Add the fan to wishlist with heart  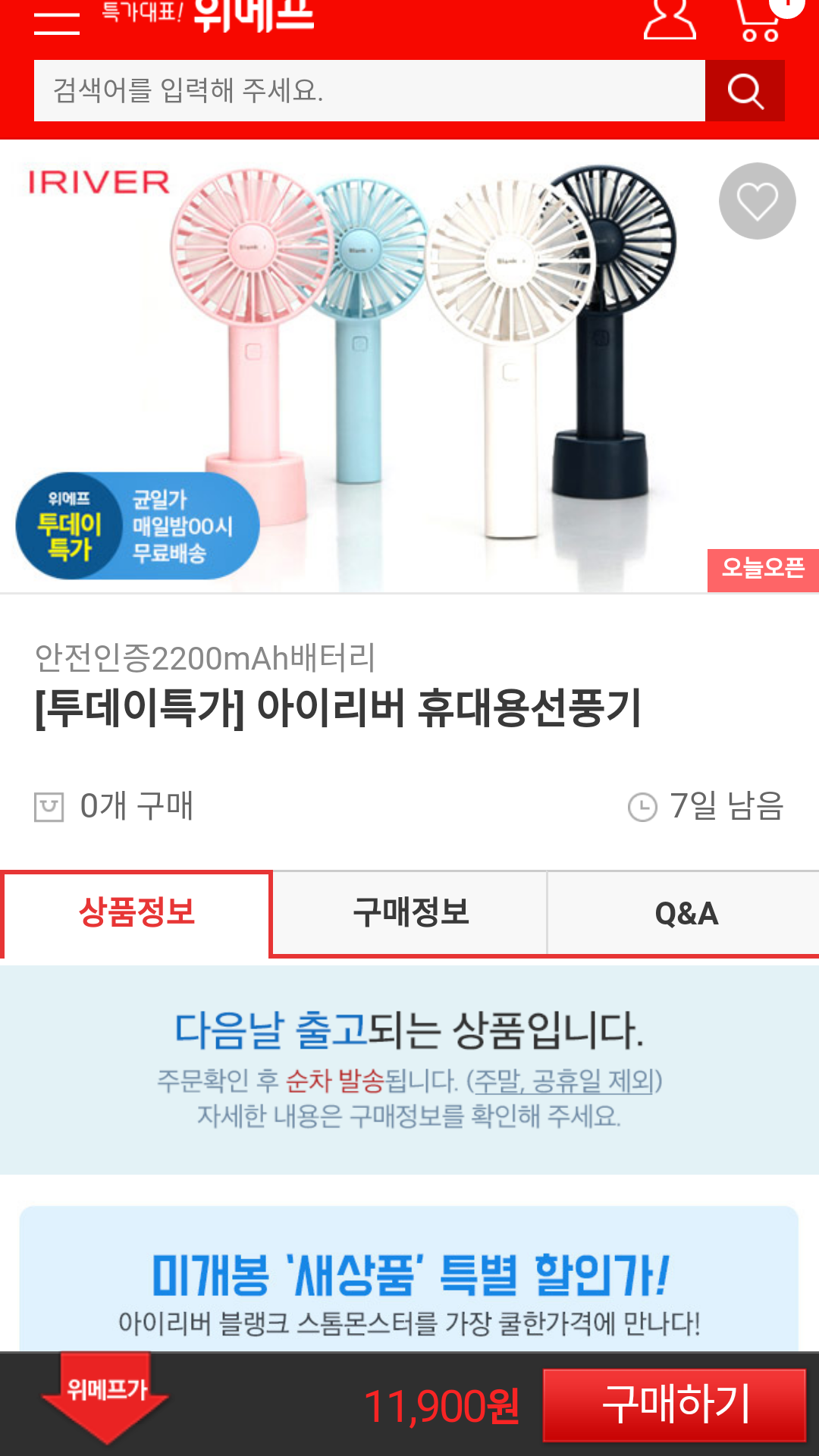coord(757,201)
